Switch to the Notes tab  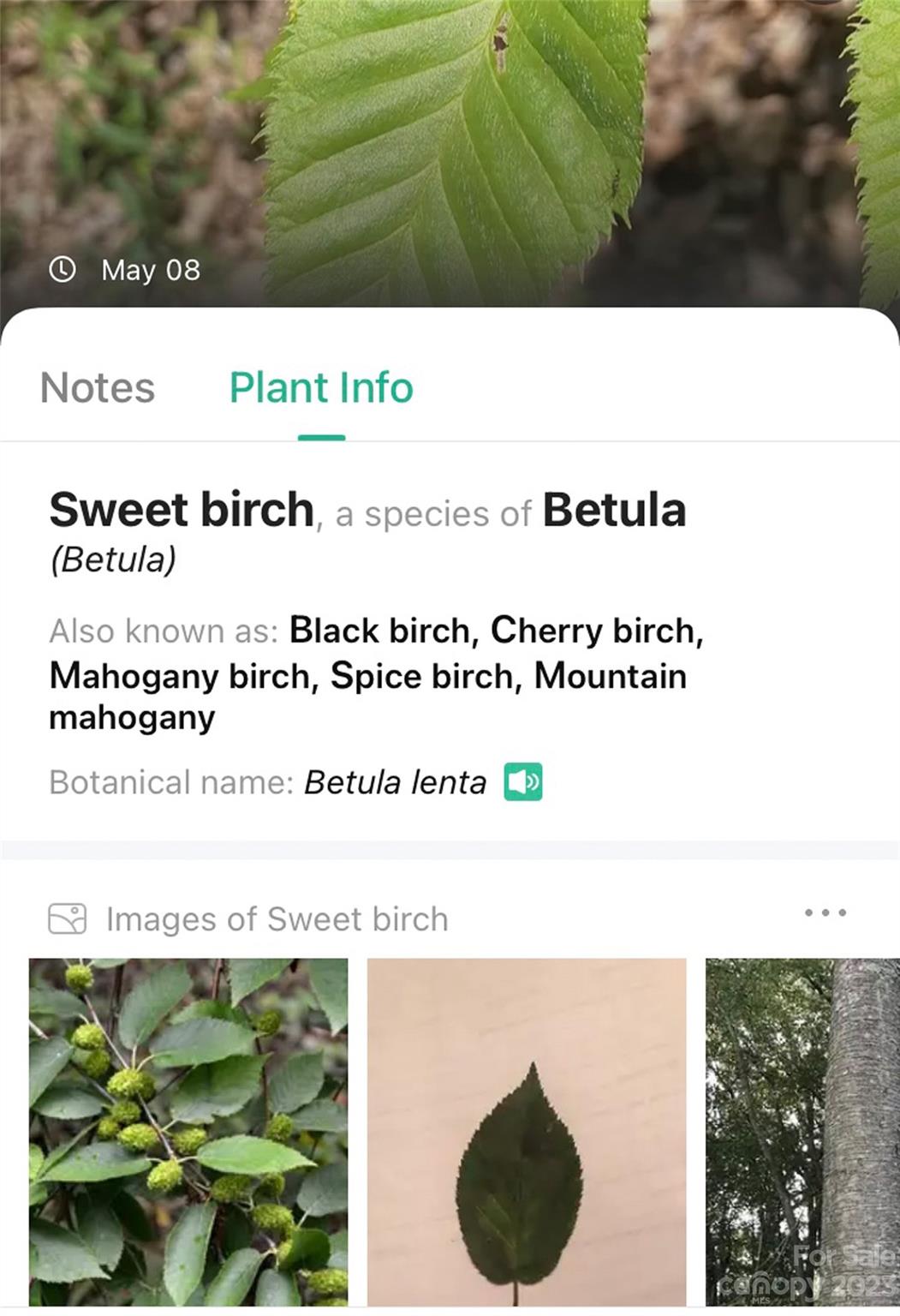(x=98, y=387)
